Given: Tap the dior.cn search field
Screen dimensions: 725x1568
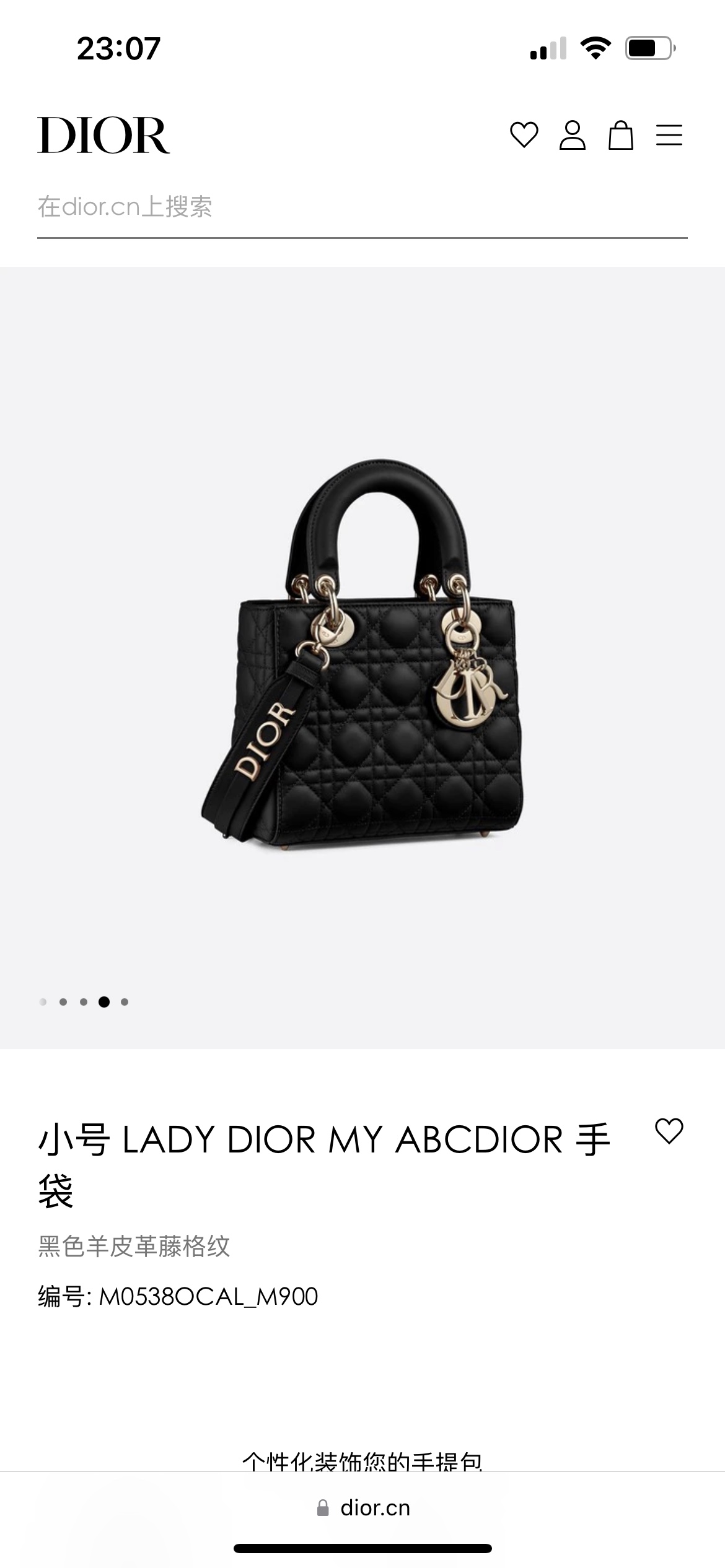Looking at the screenshot, I should [362, 207].
